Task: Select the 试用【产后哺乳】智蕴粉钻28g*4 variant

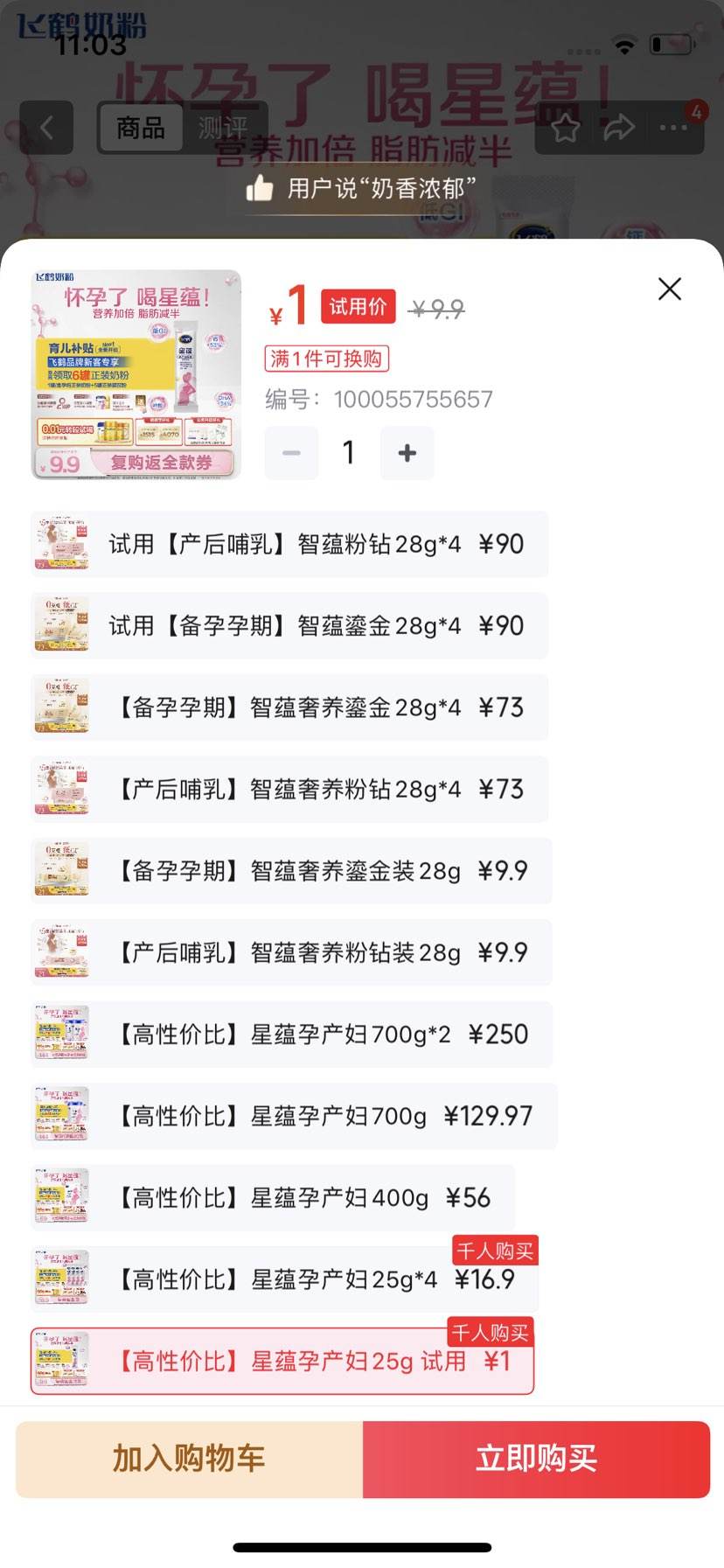Action: click(289, 544)
